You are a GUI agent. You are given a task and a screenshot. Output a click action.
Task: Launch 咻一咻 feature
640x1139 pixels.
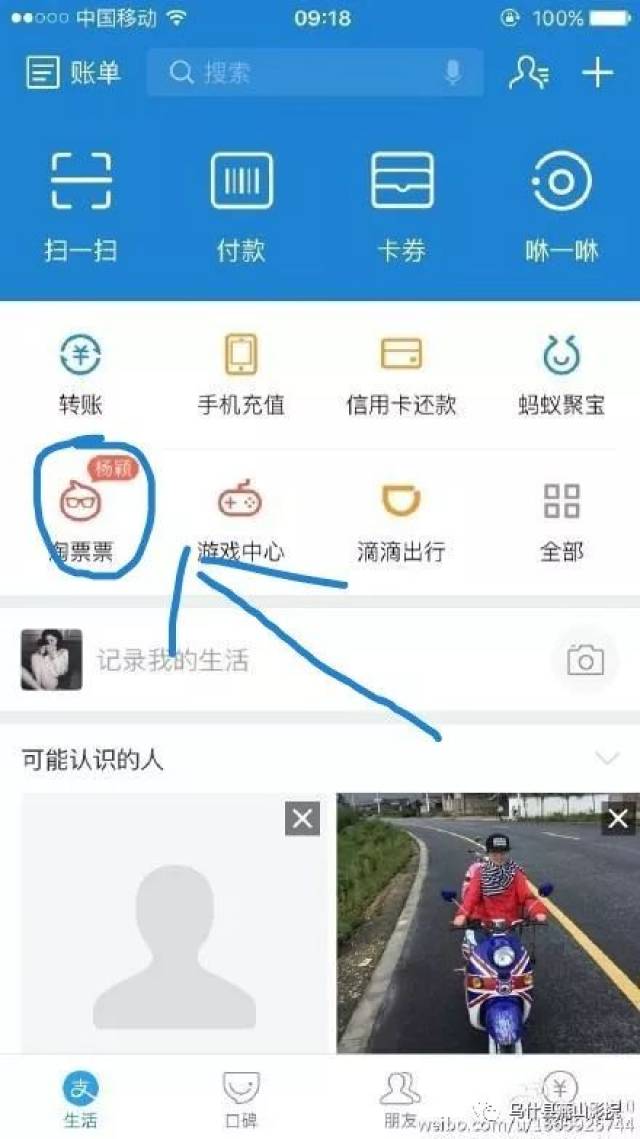click(561, 206)
